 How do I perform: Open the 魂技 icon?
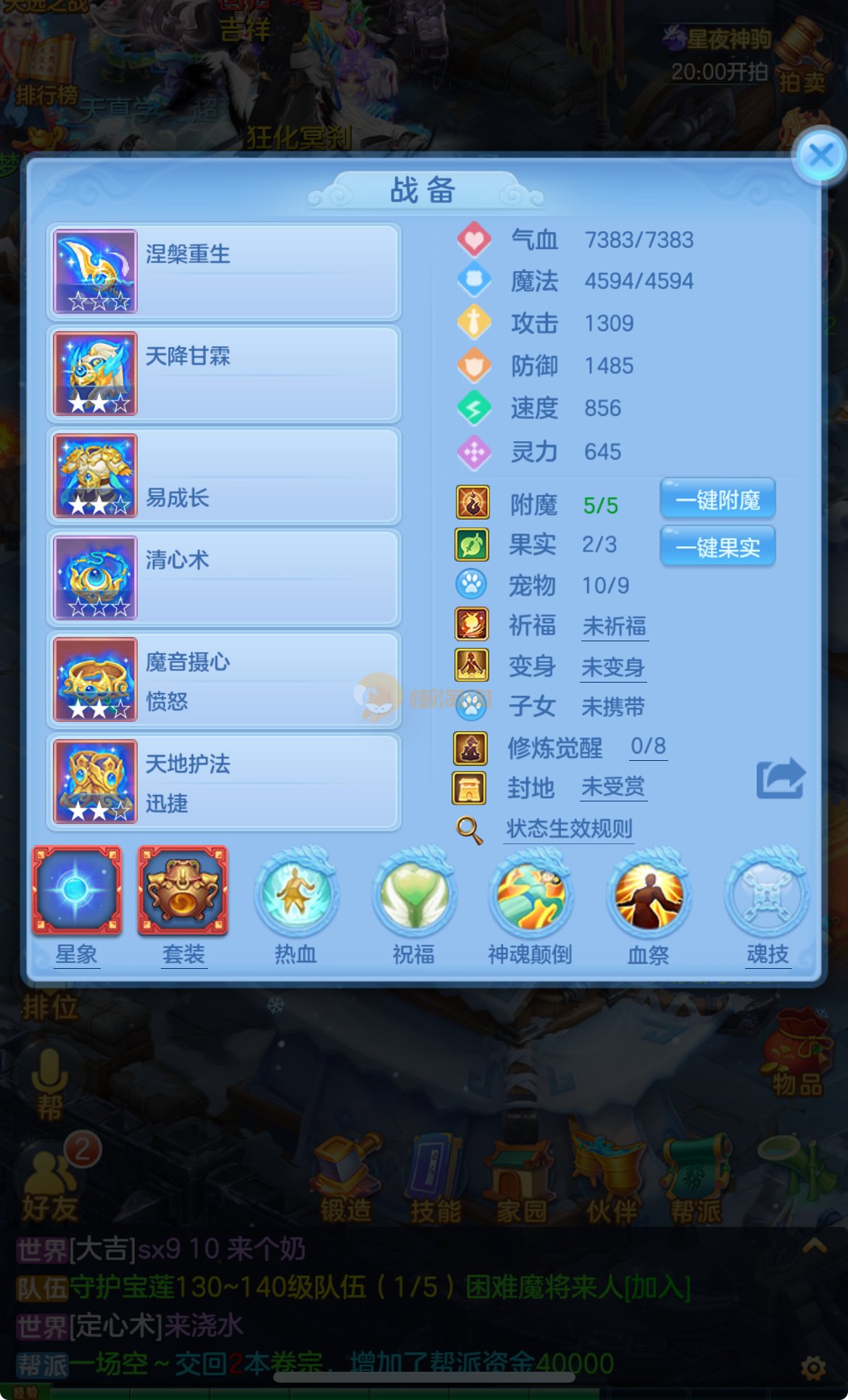pyautogui.click(x=767, y=895)
